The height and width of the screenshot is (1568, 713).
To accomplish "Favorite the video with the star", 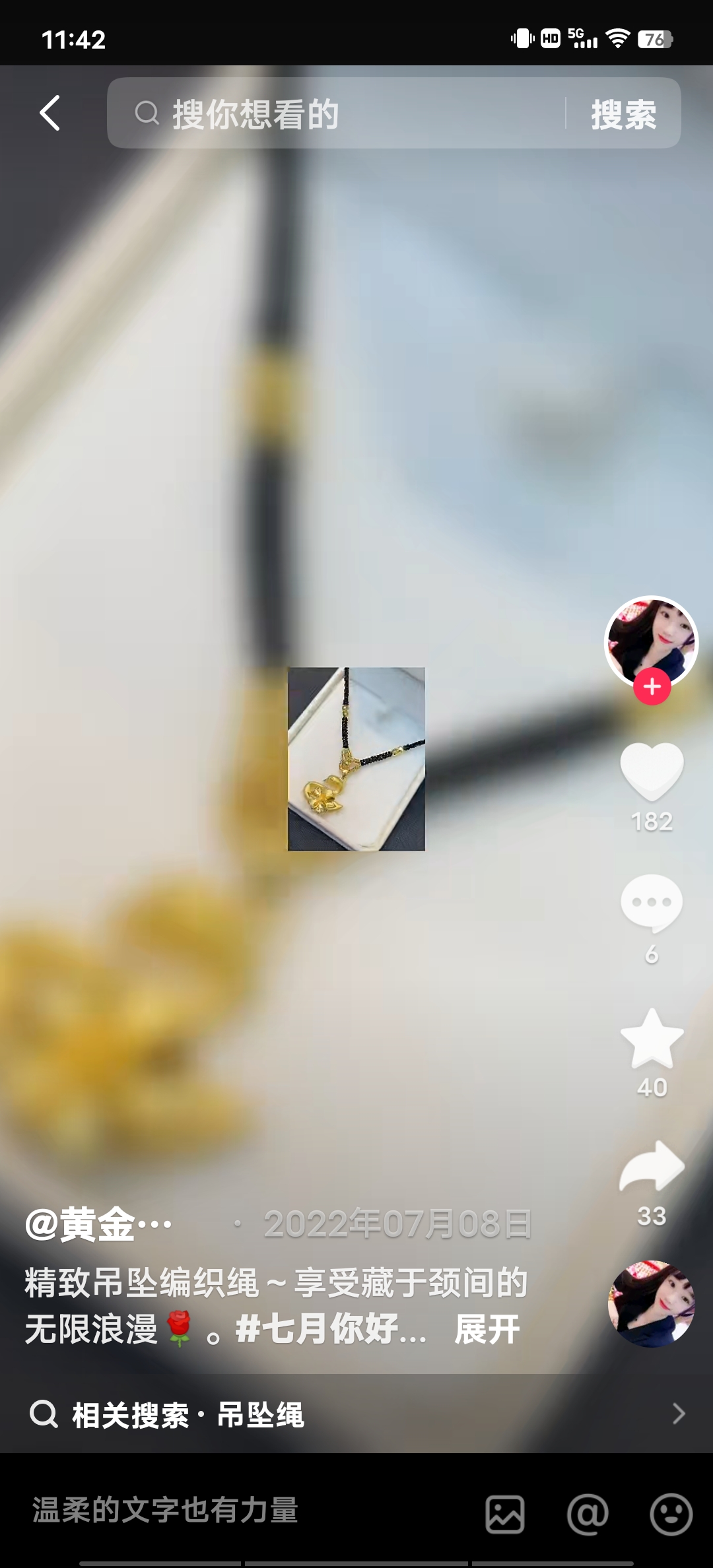I will click(x=652, y=1038).
